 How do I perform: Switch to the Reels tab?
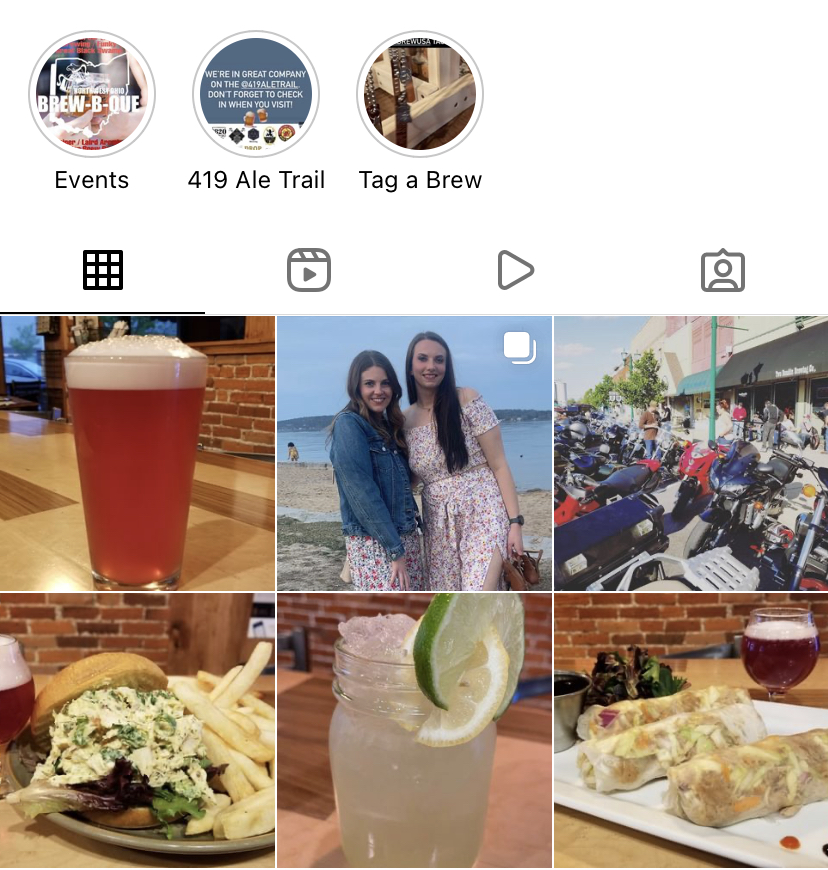(309, 271)
